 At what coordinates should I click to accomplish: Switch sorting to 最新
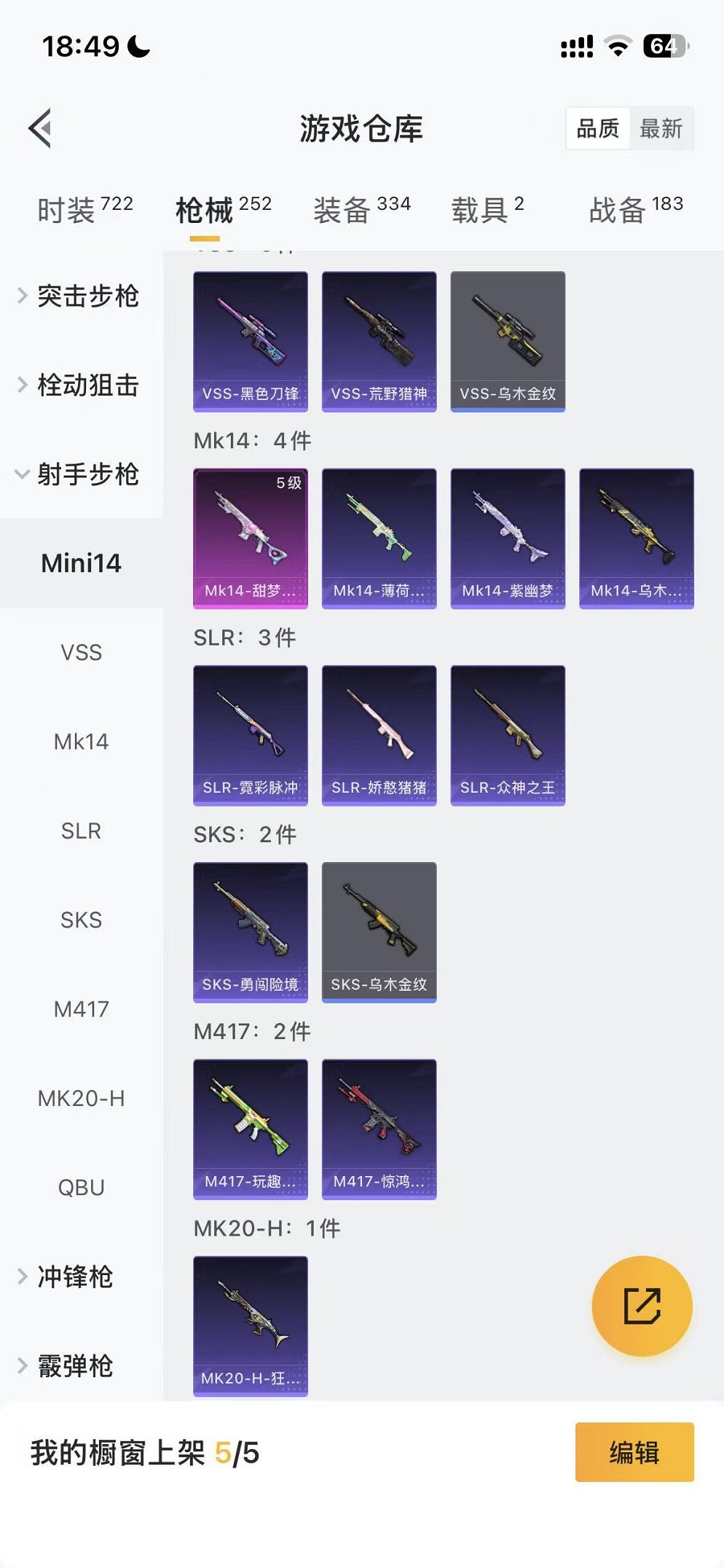click(x=660, y=128)
